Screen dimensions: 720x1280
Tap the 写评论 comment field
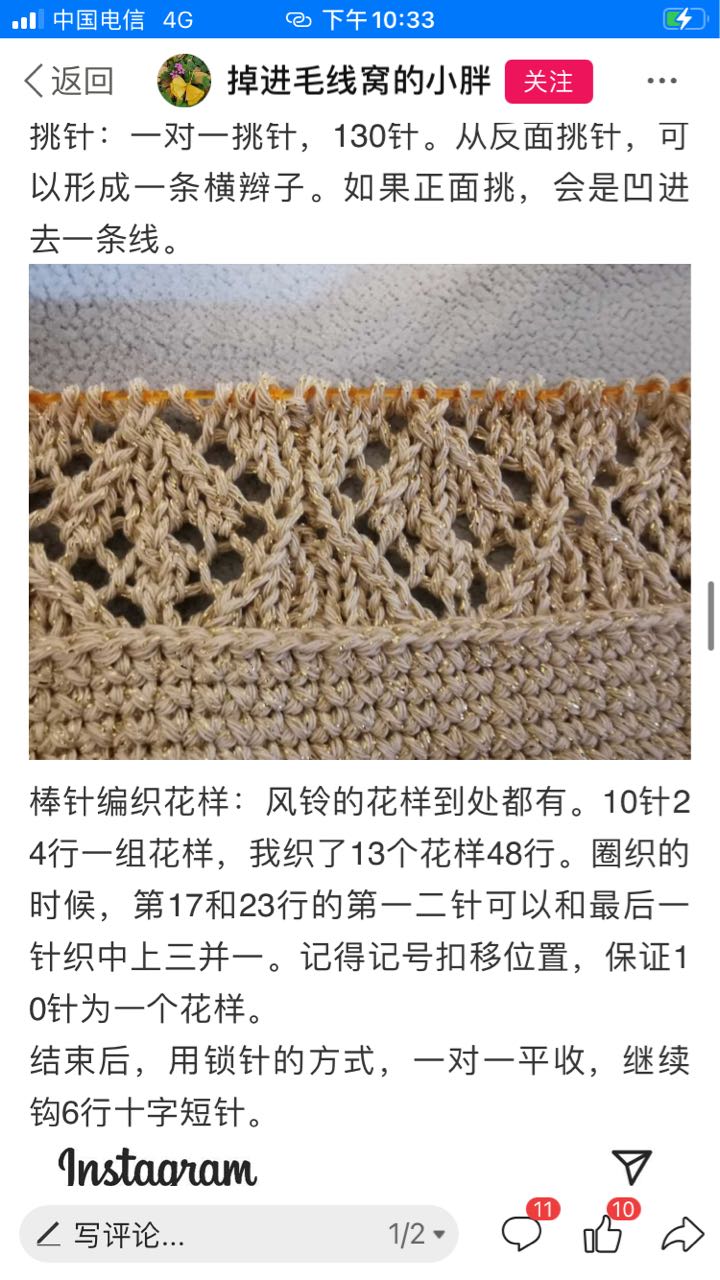click(x=200, y=1234)
